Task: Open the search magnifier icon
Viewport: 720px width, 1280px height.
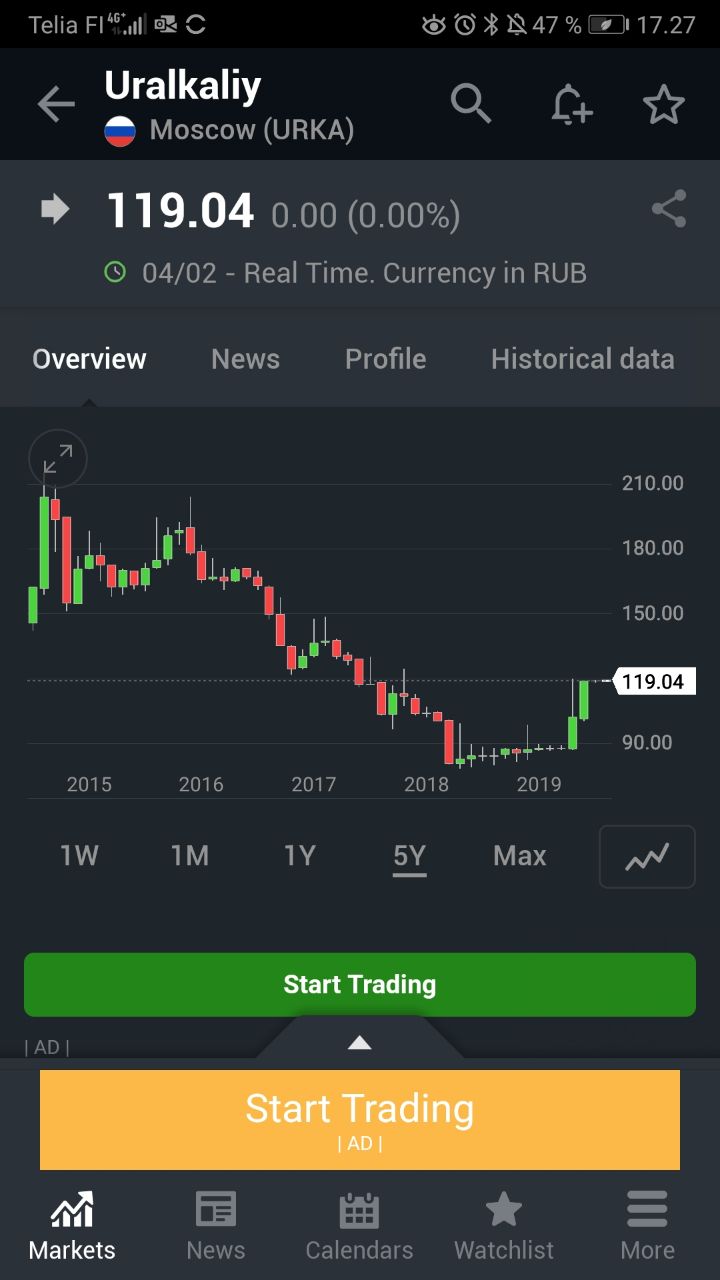Action: [x=471, y=104]
